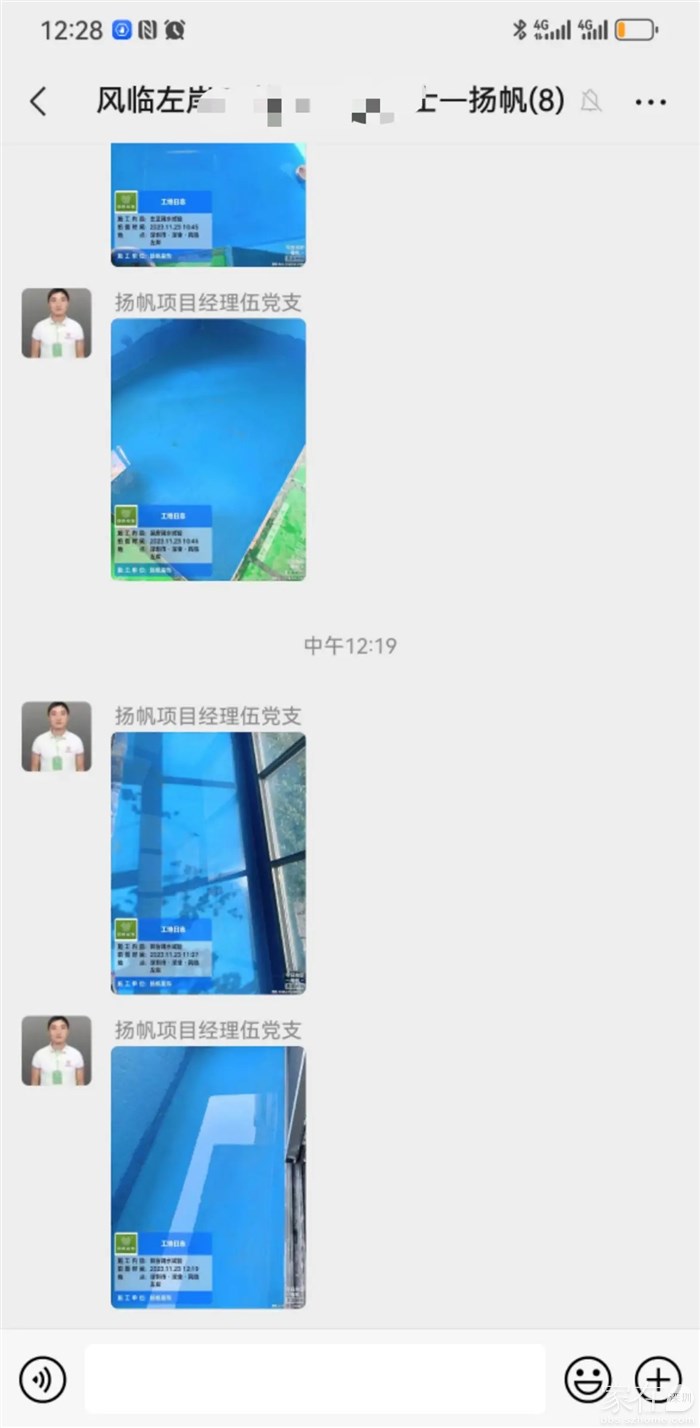This screenshot has height=1428, width=700.
Task: Switch to voice message input
Action: 42,1379
